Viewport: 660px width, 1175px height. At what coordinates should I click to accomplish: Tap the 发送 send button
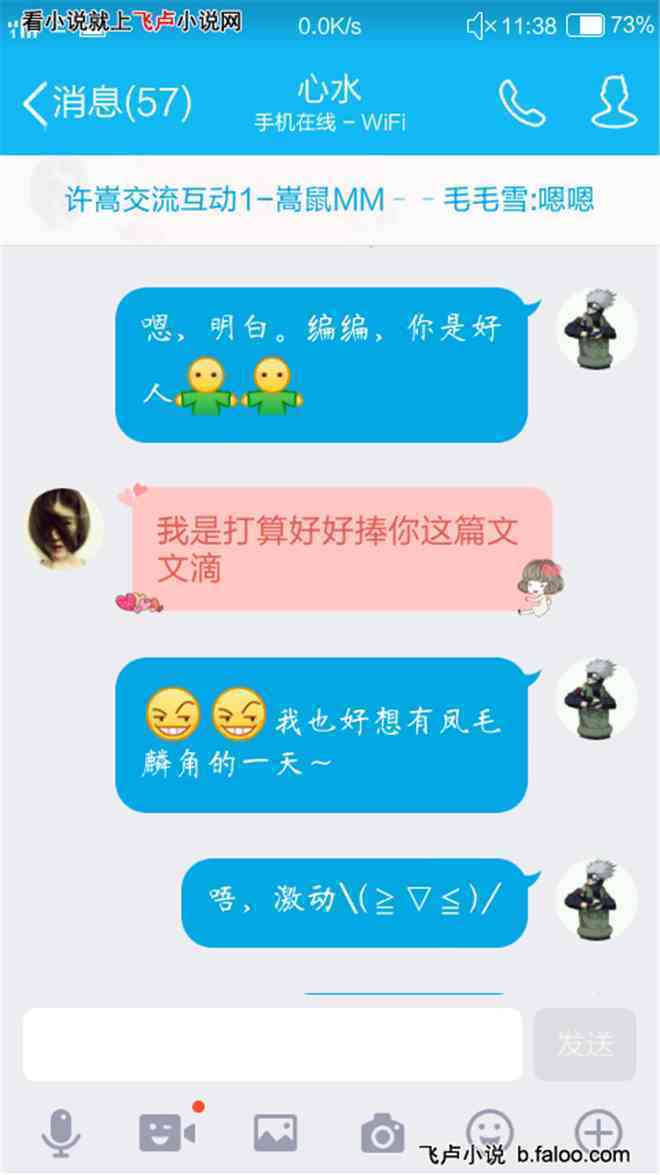coord(584,1044)
